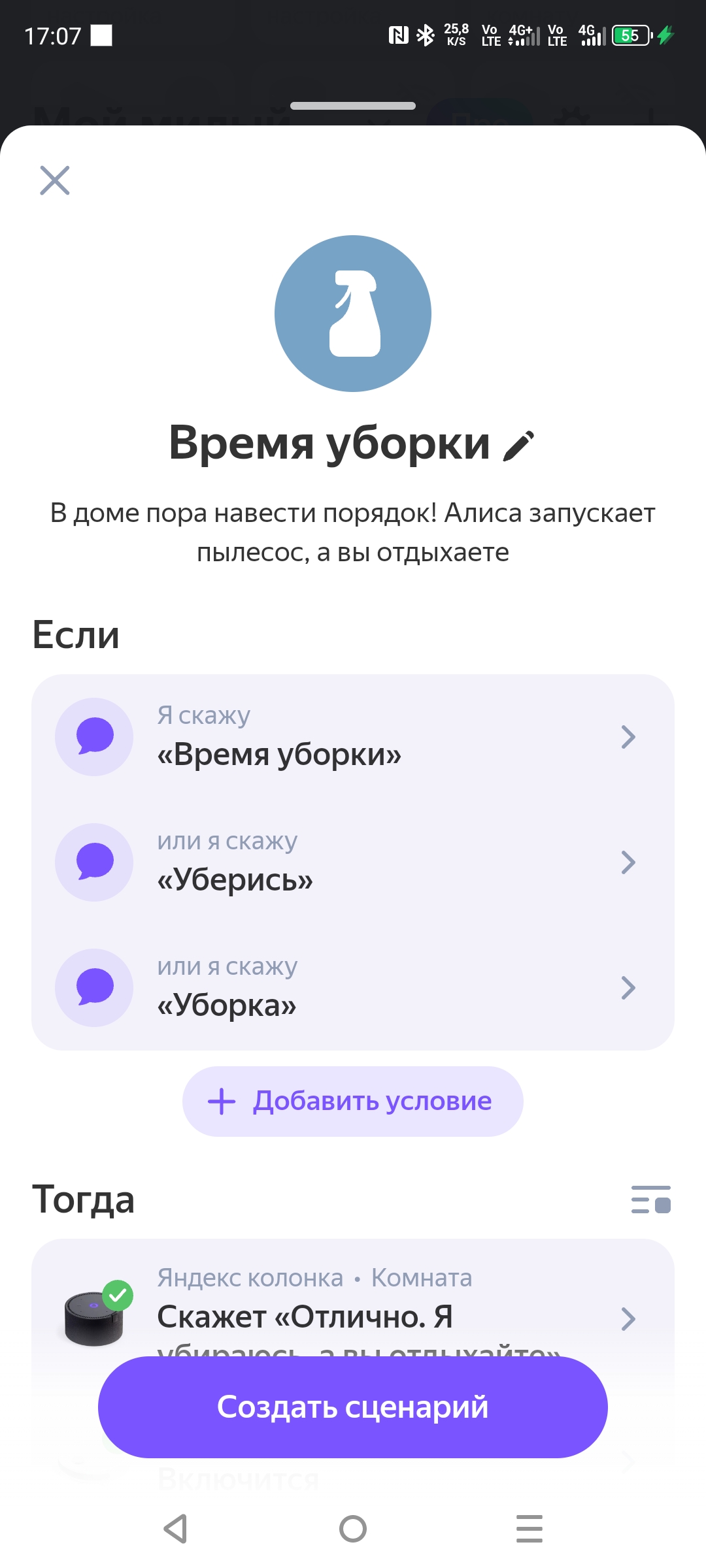Open the «Уборка» voice phrase condition

(x=353, y=988)
